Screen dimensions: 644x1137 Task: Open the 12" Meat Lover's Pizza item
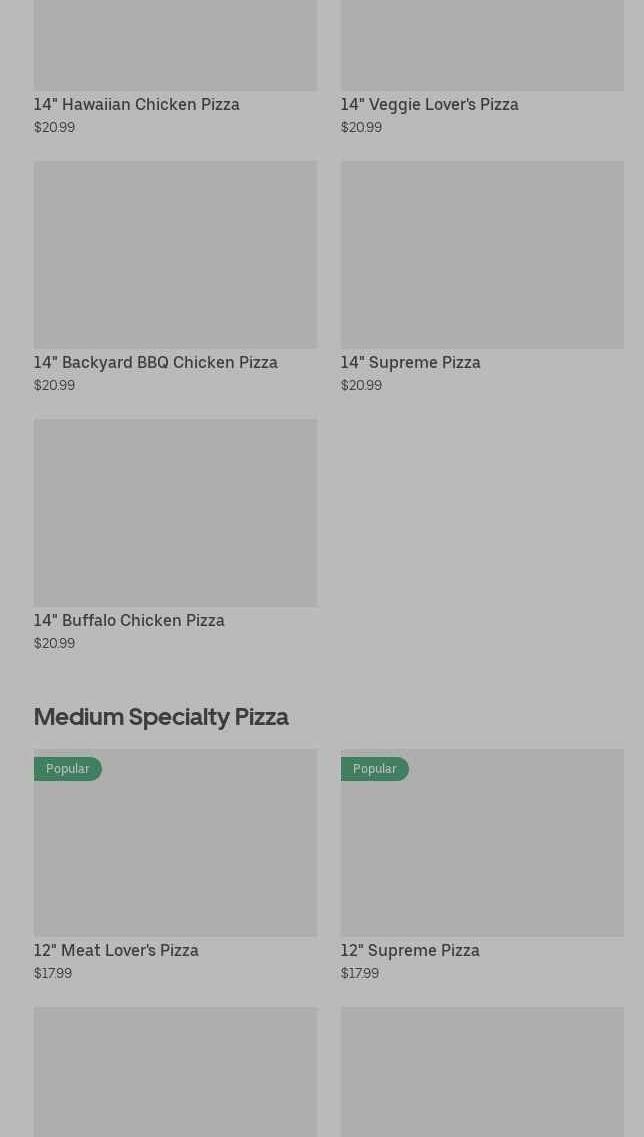click(175, 863)
